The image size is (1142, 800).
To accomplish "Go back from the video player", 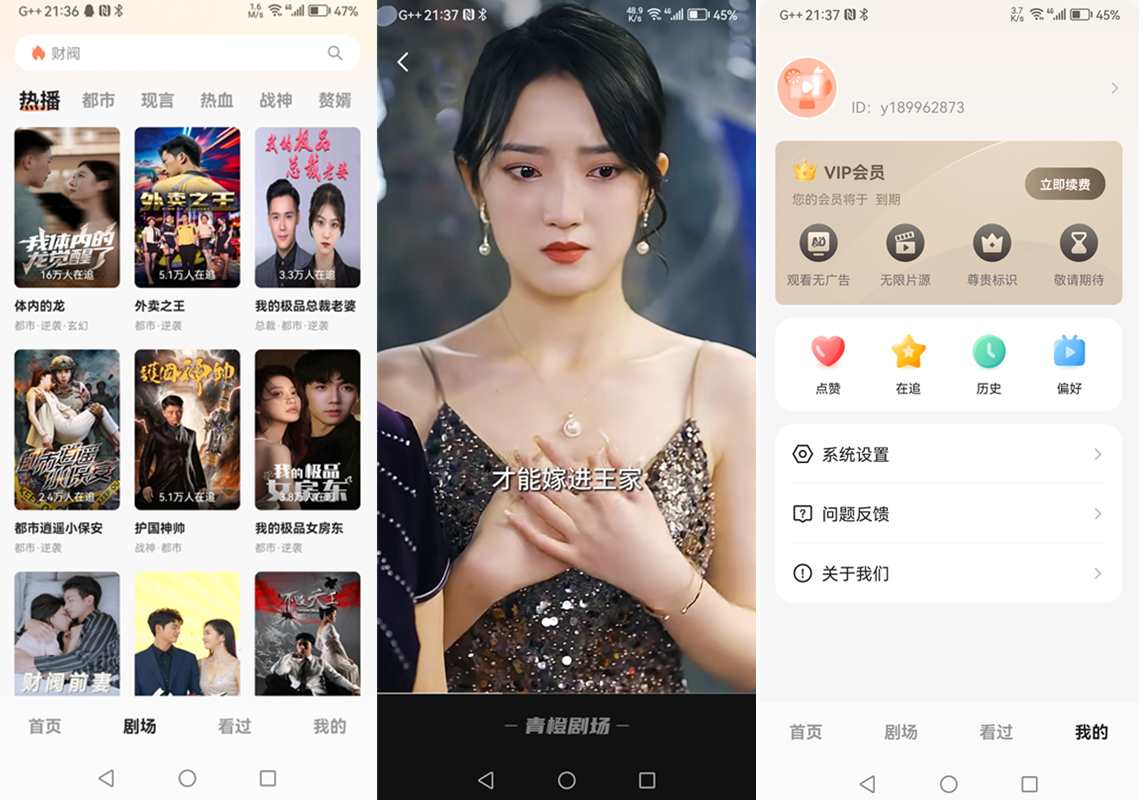I will [x=403, y=62].
